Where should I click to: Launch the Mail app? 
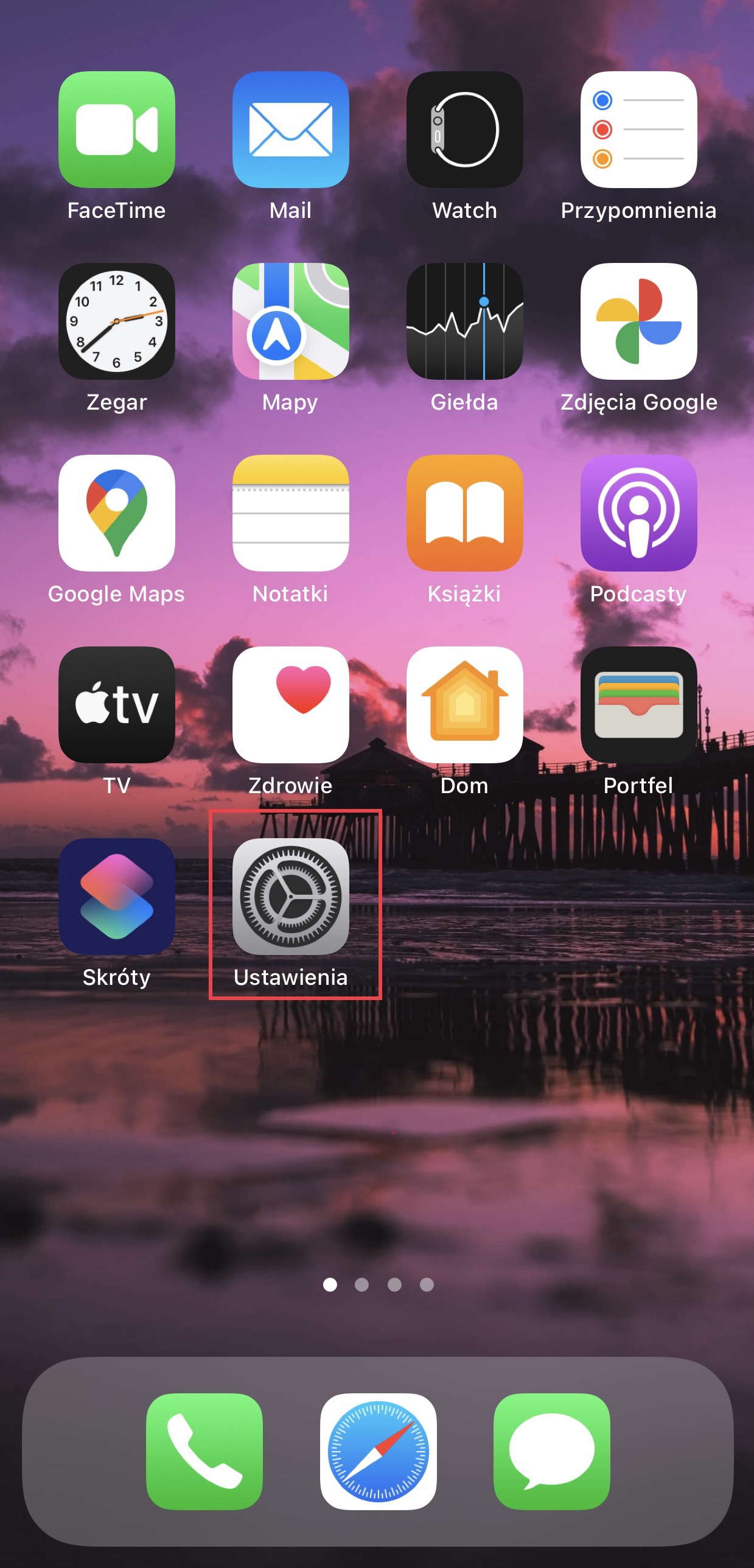290,130
